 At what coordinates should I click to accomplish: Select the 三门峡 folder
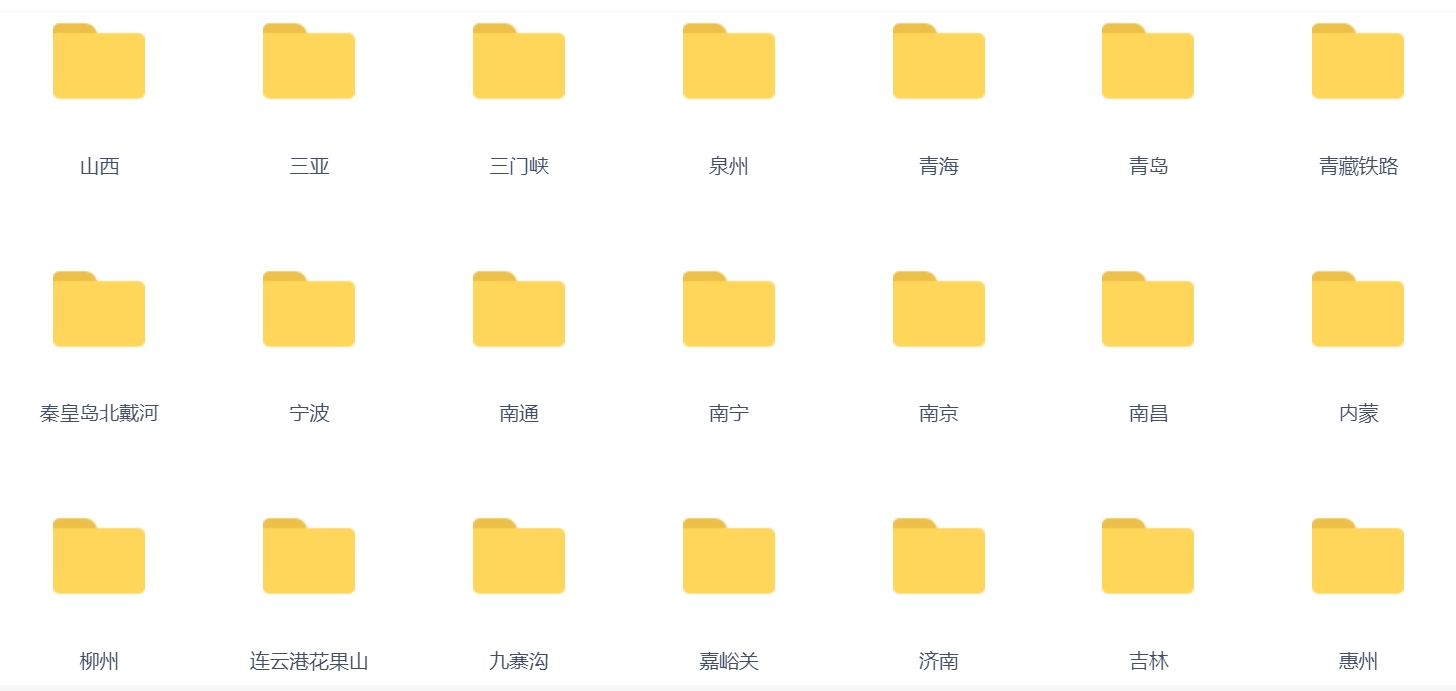[x=519, y=62]
